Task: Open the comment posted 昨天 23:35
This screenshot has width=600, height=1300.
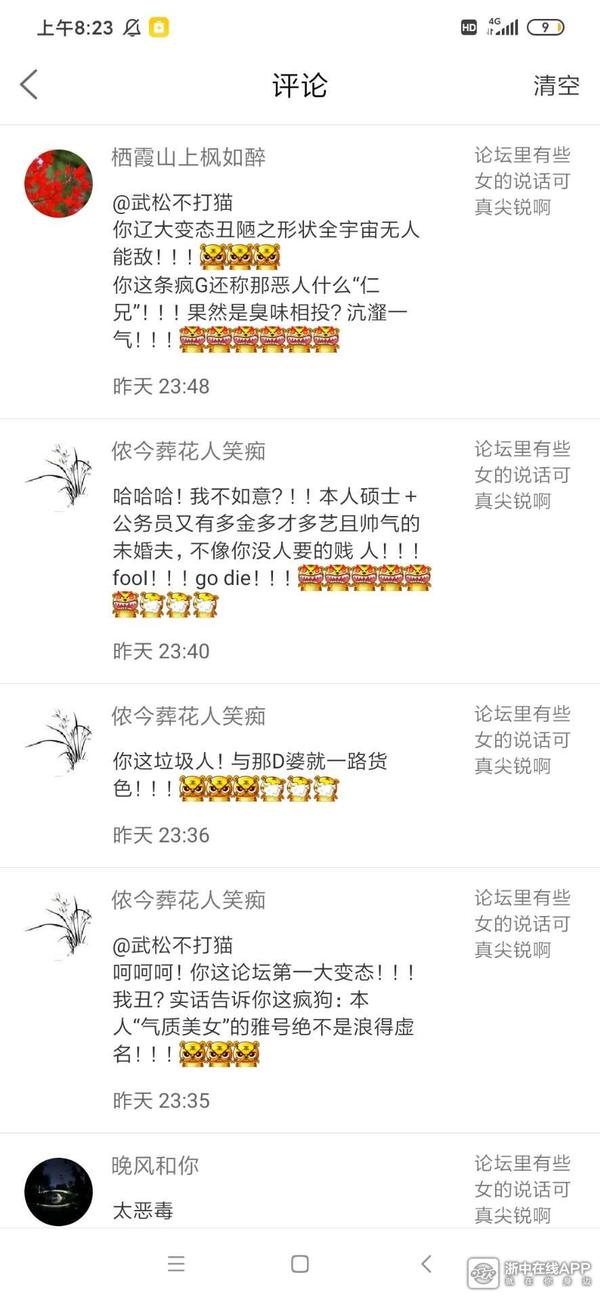Action: click(x=265, y=1000)
